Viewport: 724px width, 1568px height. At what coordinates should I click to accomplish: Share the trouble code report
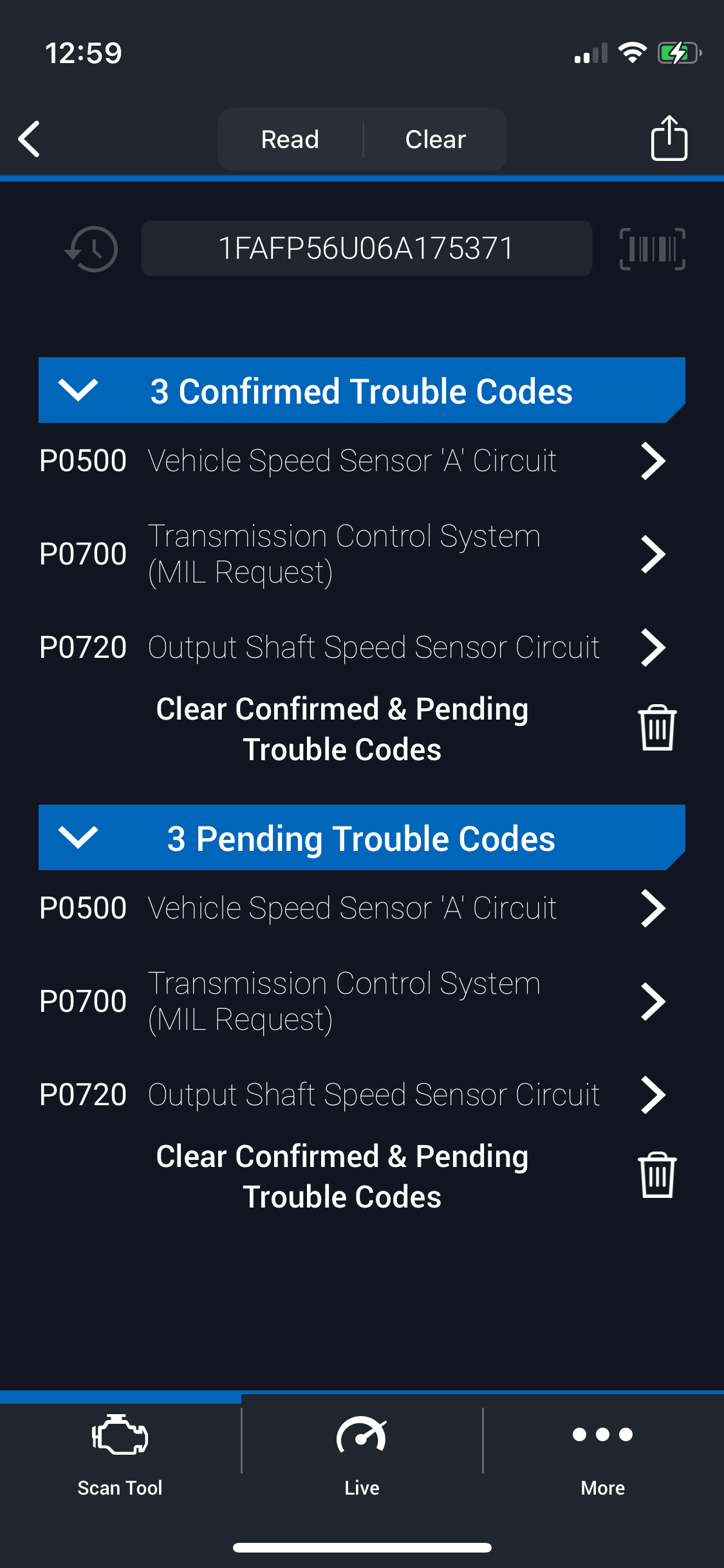click(x=669, y=138)
